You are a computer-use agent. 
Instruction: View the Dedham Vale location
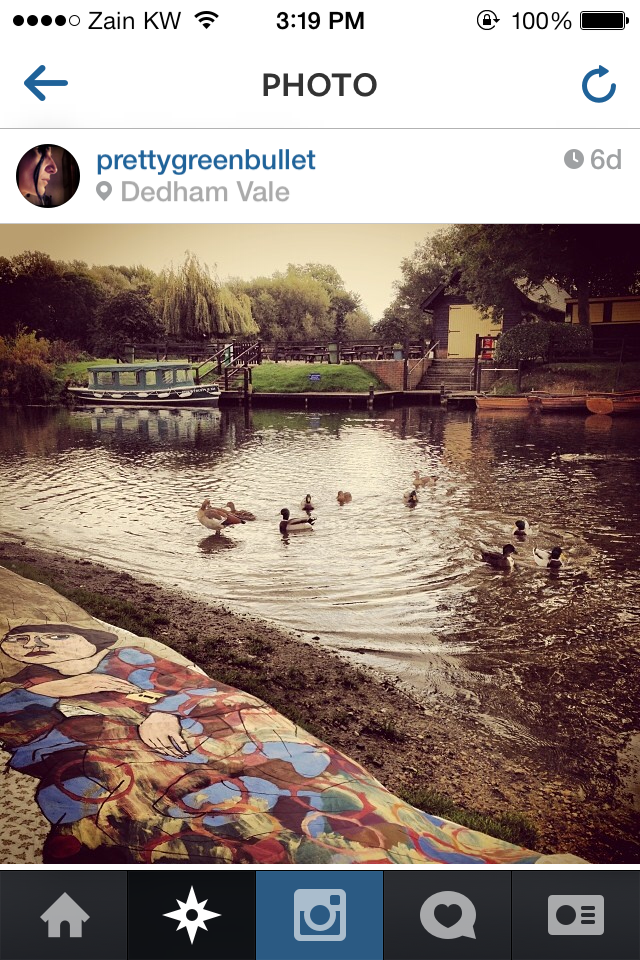(x=204, y=192)
